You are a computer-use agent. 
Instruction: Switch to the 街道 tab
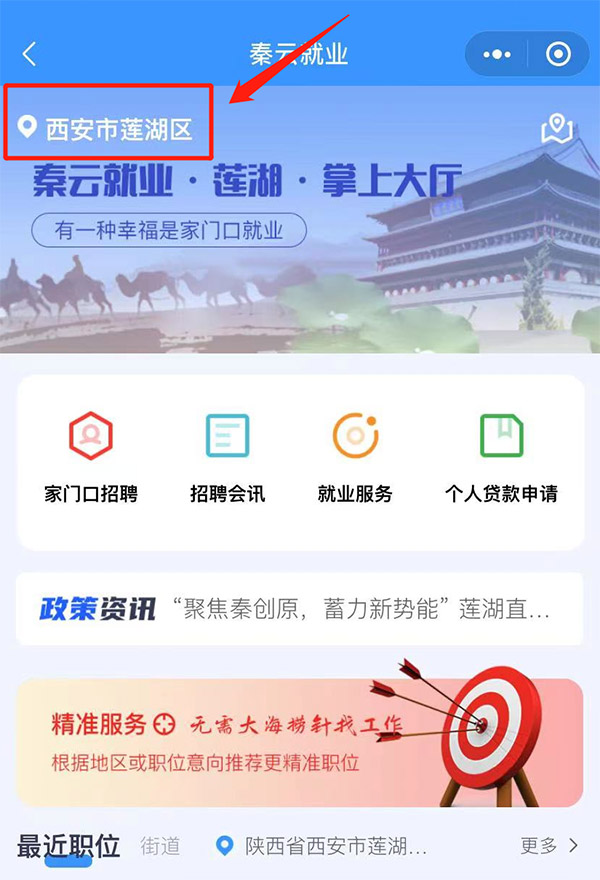(x=160, y=846)
